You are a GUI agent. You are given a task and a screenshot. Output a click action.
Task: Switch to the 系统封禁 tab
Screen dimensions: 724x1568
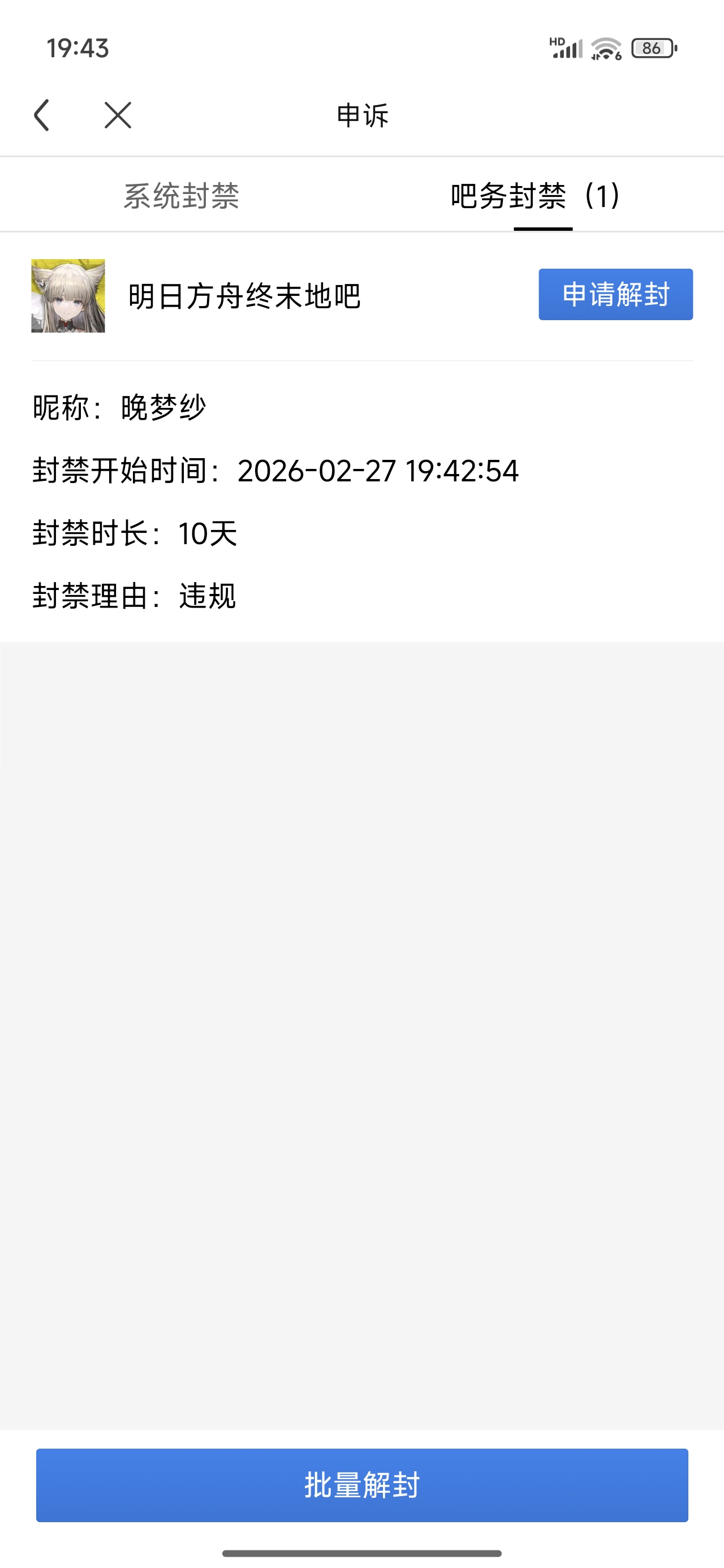tap(181, 196)
